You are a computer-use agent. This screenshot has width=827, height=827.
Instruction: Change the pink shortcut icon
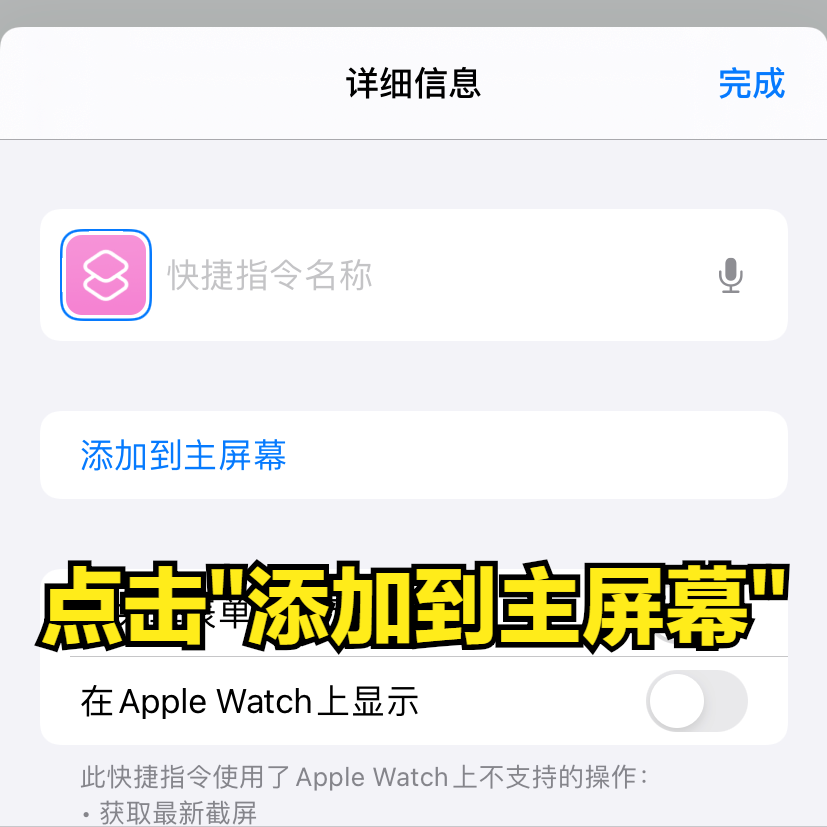(x=106, y=275)
